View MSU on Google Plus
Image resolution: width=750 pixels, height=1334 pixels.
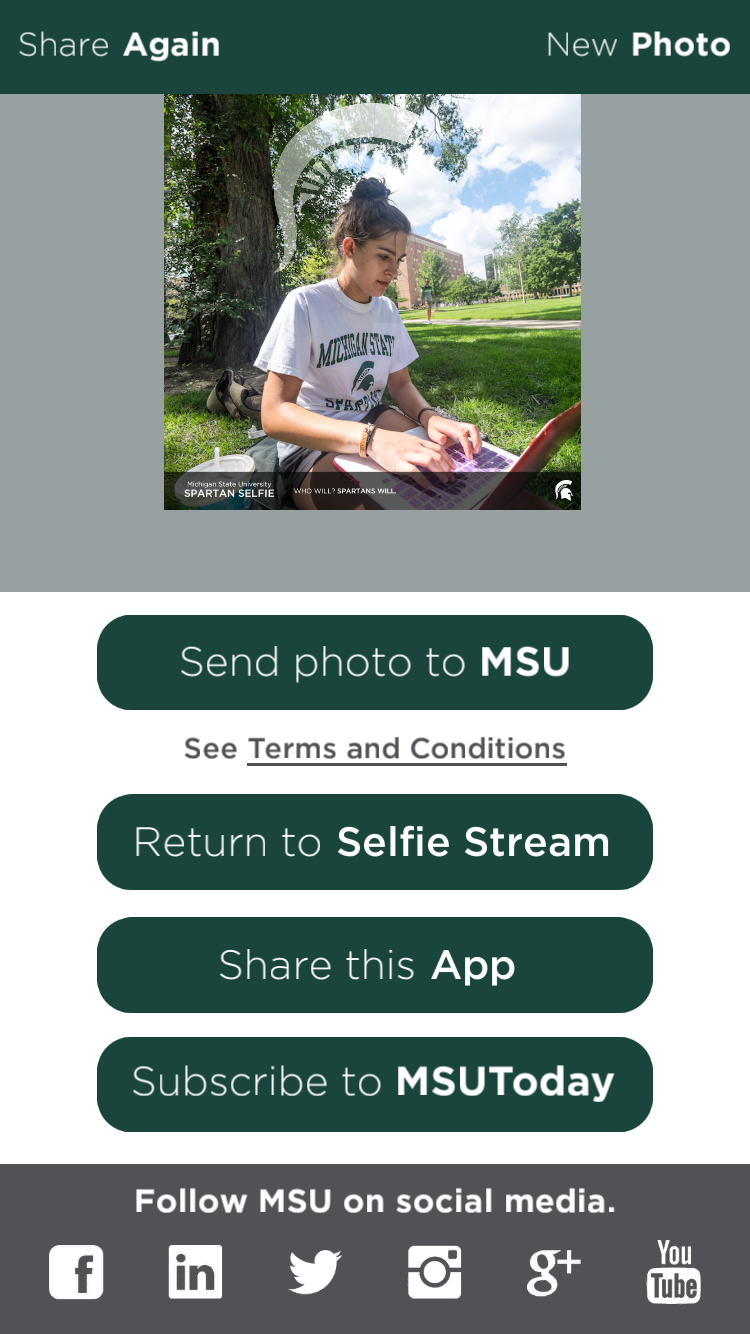click(x=553, y=1272)
